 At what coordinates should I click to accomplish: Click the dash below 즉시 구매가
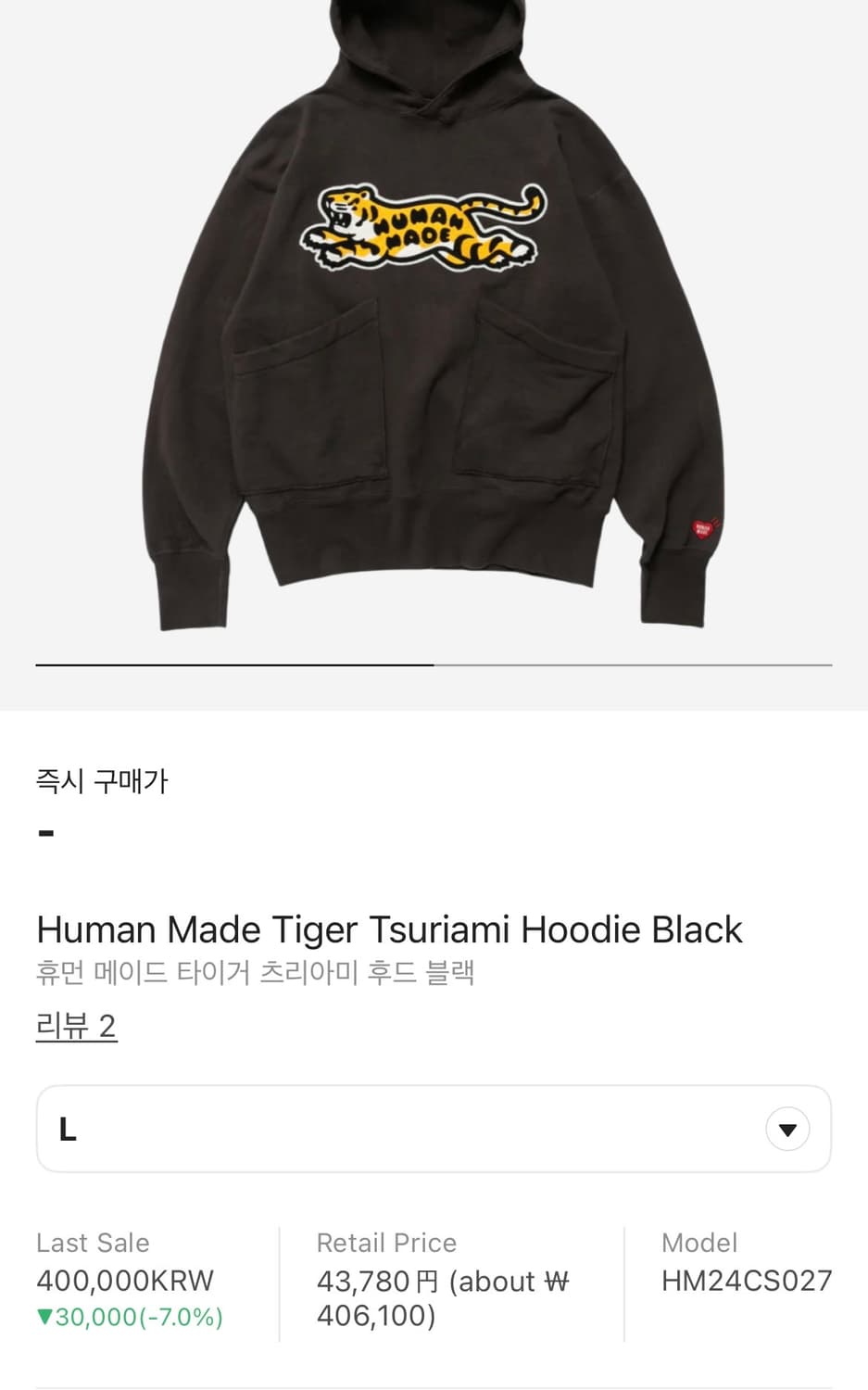click(x=45, y=832)
